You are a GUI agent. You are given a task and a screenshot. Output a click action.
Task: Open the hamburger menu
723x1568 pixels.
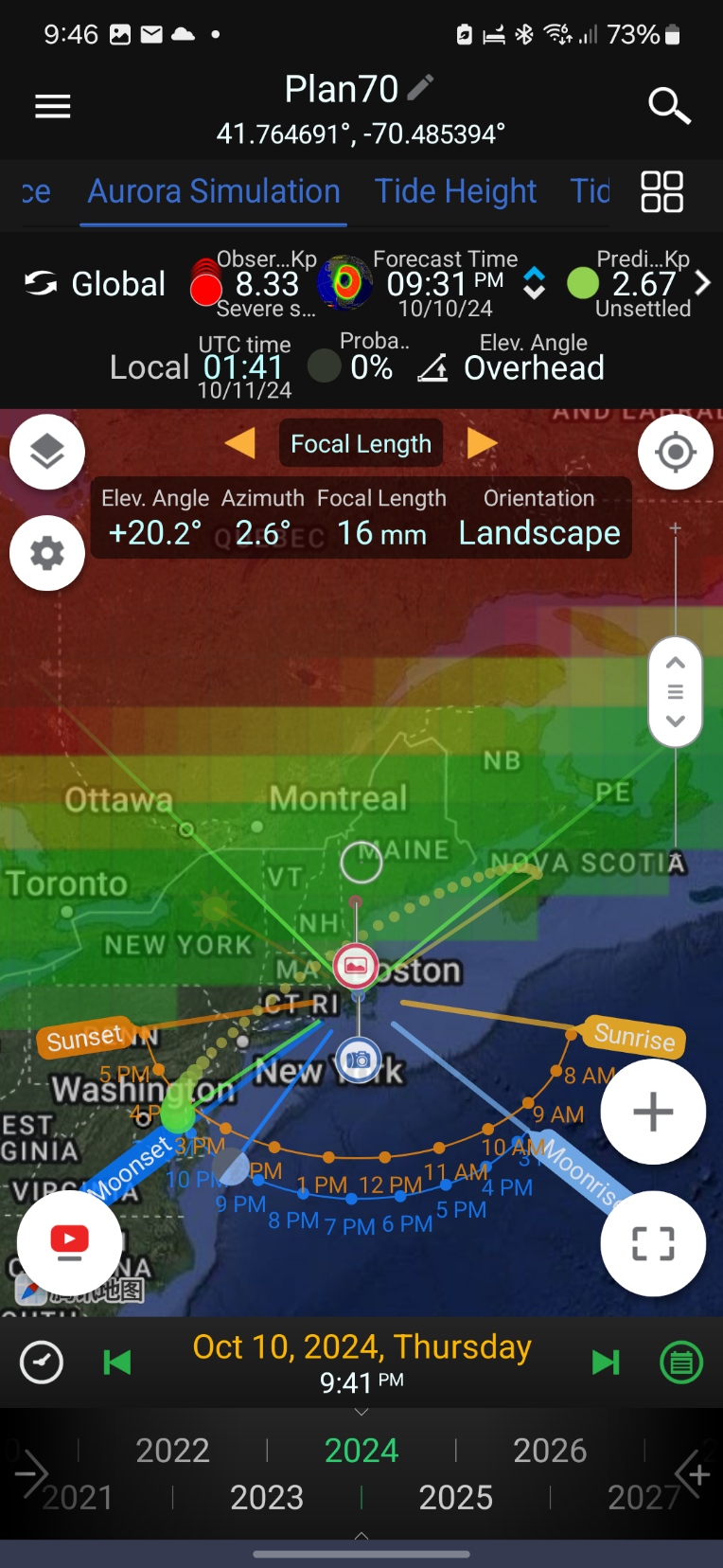[53, 106]
